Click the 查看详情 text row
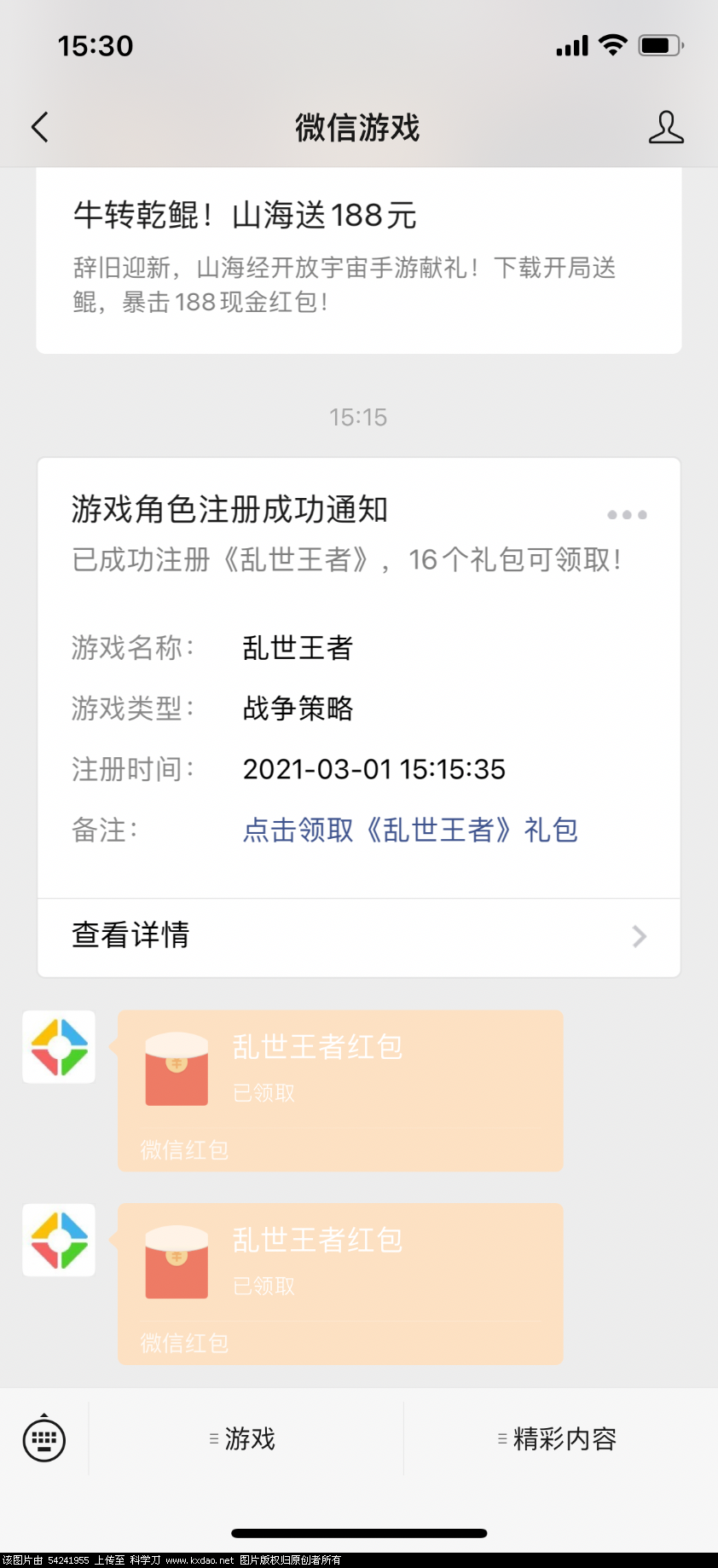This screenshot has width=718, height=1568. pyautogui.click(x=131, y=935)
